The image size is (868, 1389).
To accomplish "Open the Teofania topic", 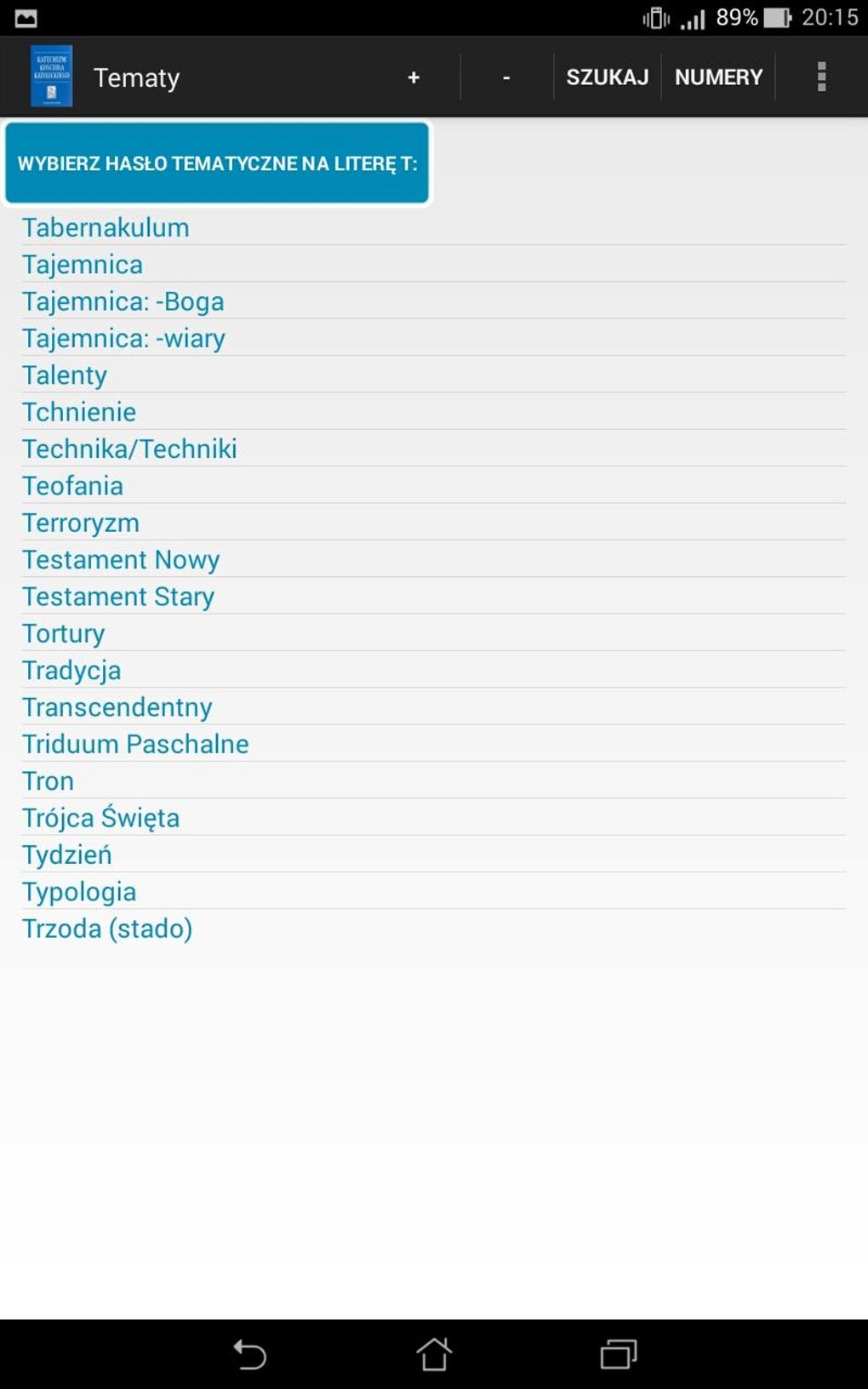I will [x=72, y=486].
